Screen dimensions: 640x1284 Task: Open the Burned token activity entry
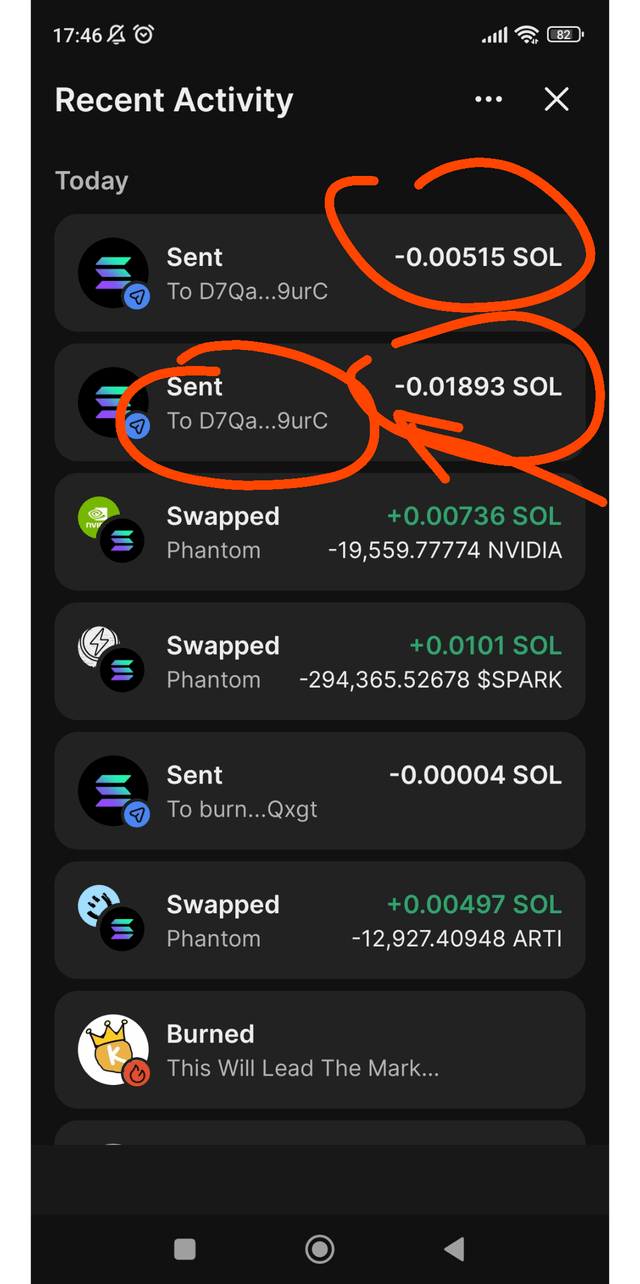click(x=319, y=1049)
